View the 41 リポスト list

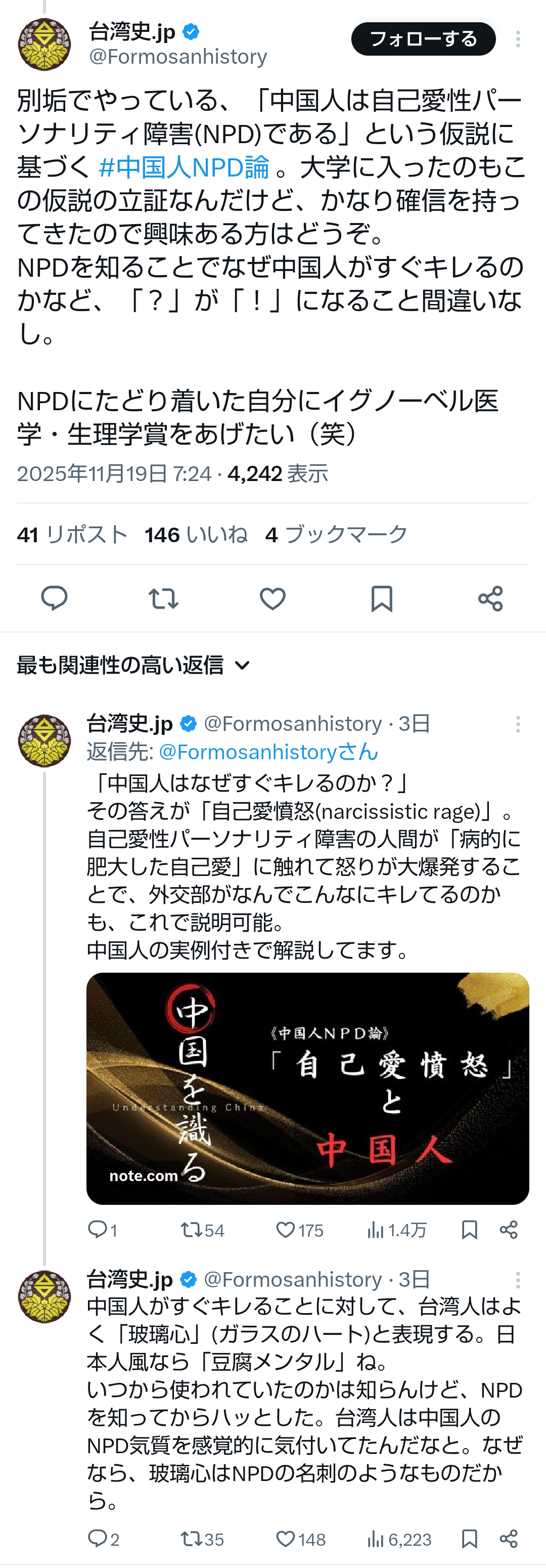(72, 535)
